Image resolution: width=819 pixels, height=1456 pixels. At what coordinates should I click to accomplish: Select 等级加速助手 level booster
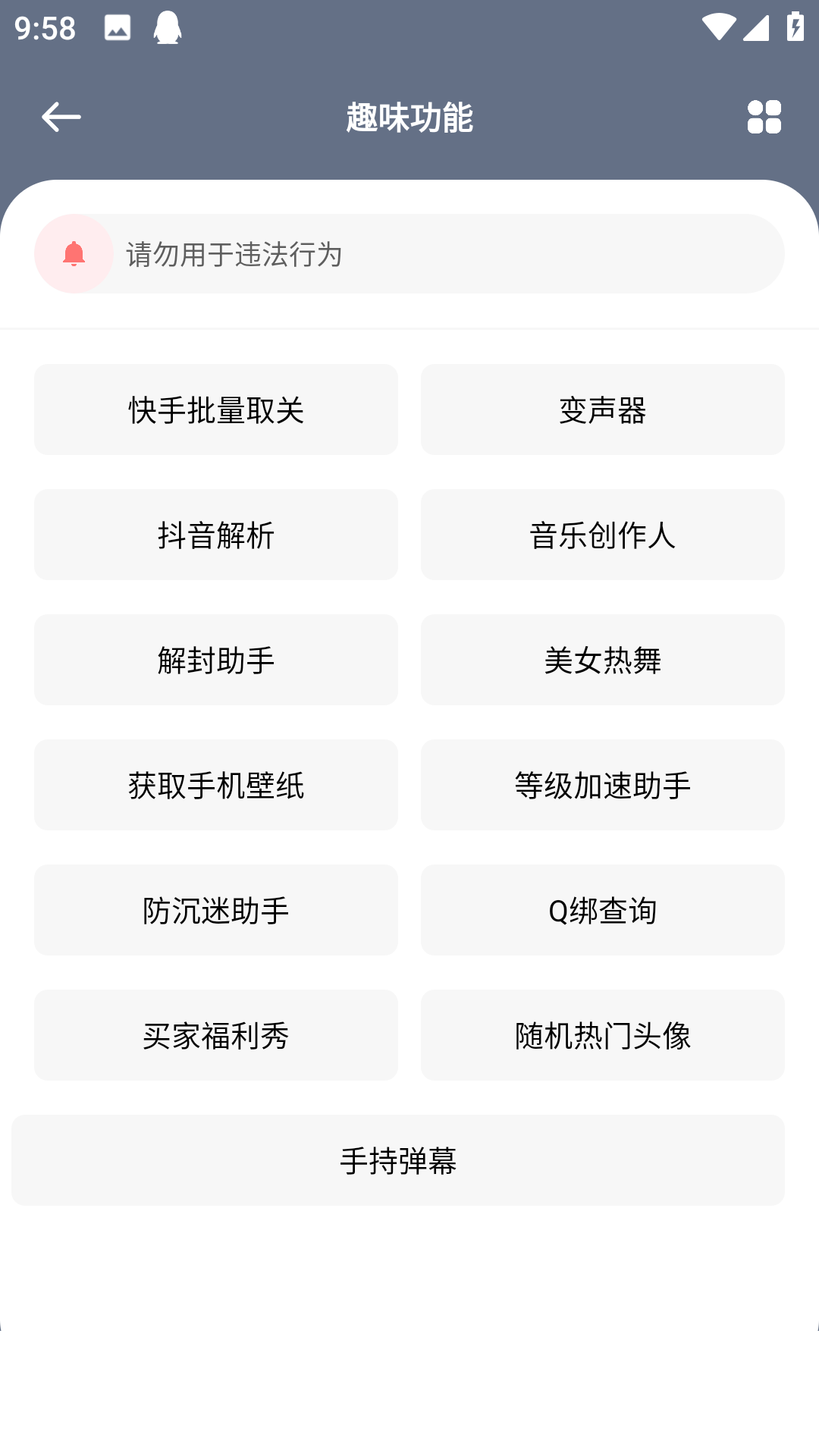[x=603, y=785]
